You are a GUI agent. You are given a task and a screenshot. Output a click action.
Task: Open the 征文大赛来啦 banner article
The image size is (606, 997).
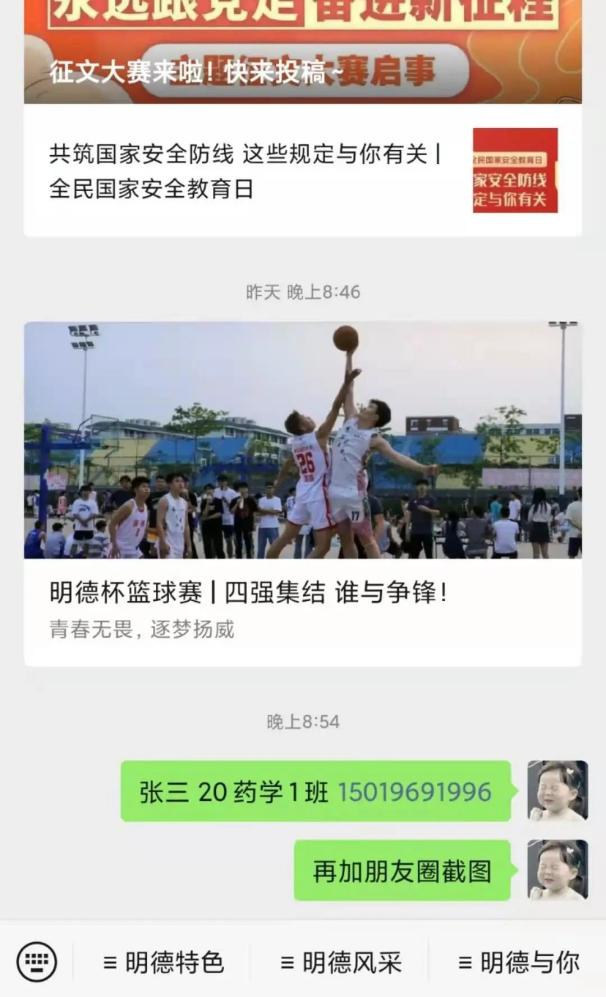coord(302,55)
